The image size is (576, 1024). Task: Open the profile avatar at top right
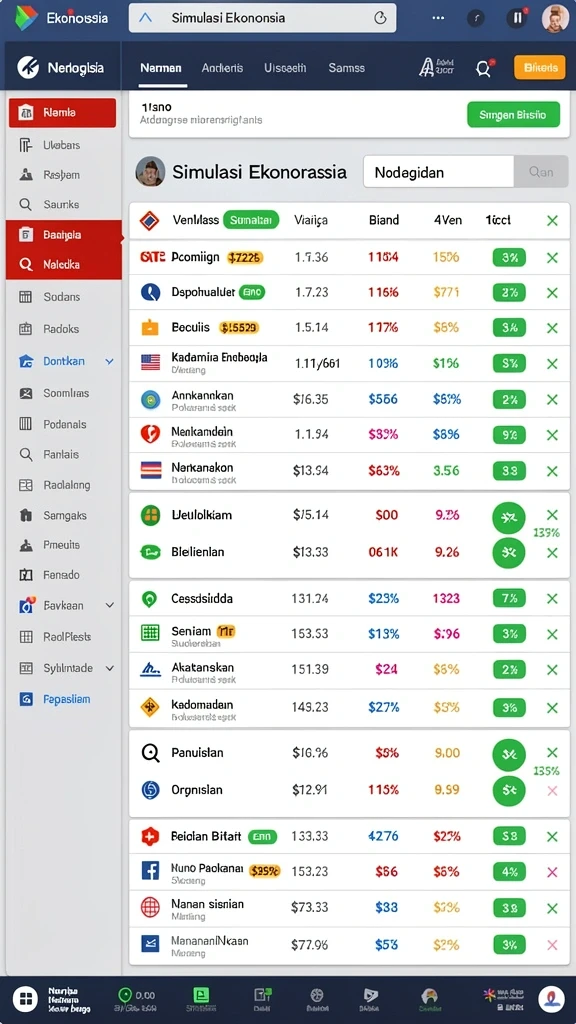click(555, 18)
